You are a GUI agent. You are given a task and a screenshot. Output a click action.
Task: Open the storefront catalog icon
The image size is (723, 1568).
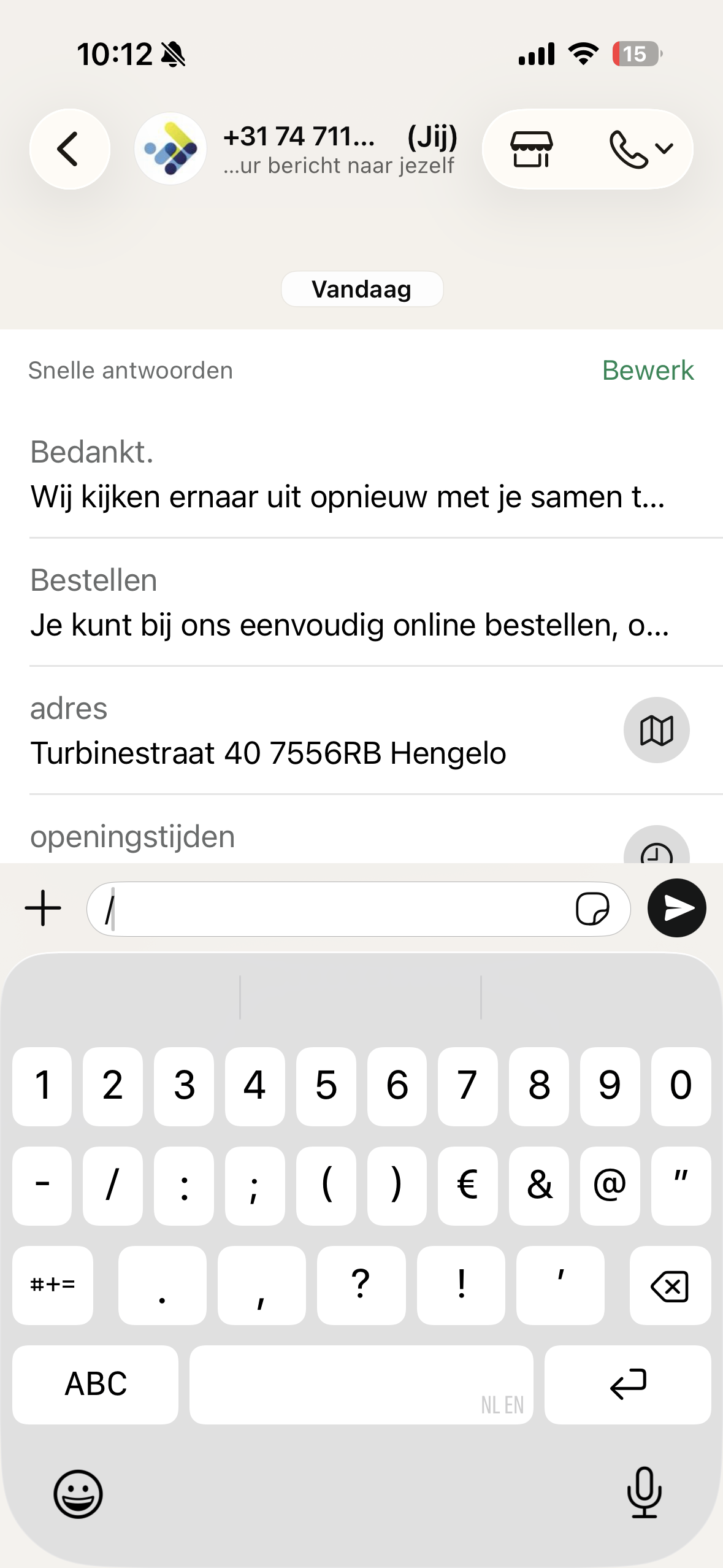coord(531,149)
